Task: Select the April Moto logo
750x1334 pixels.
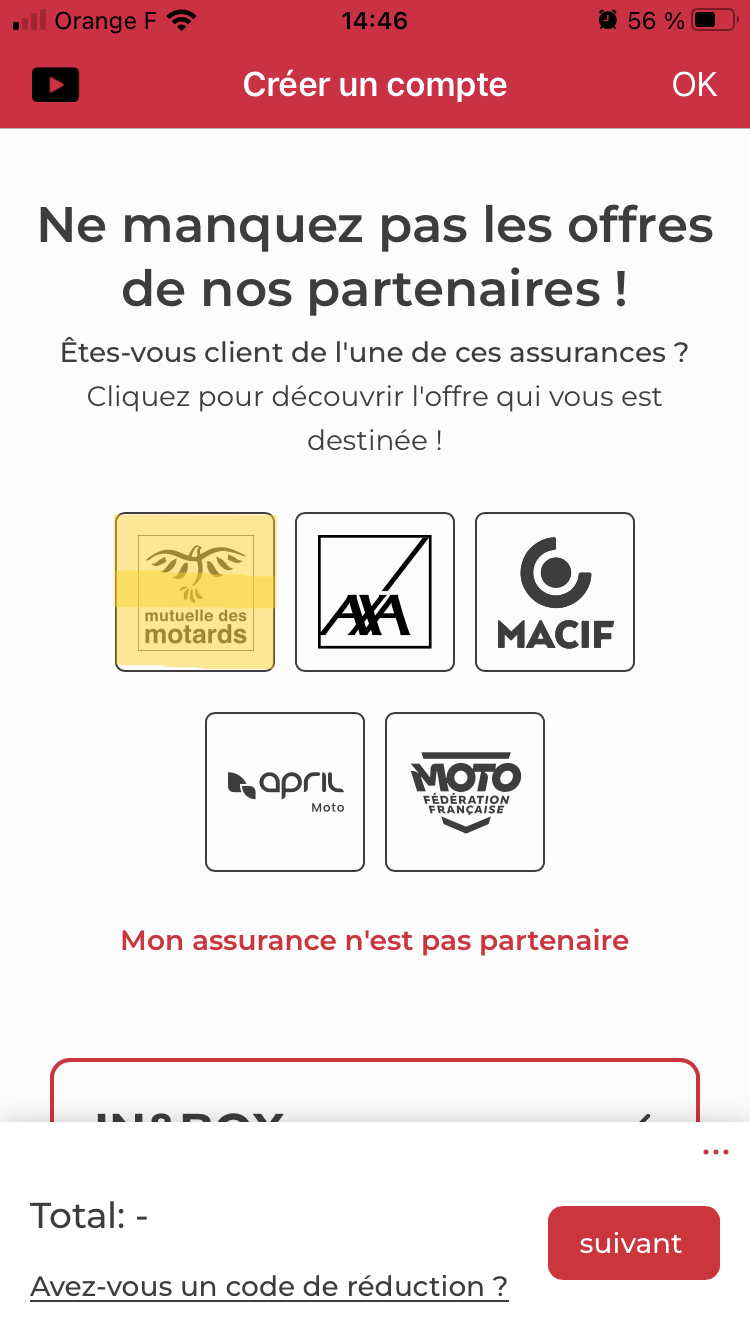Action: 284,791
